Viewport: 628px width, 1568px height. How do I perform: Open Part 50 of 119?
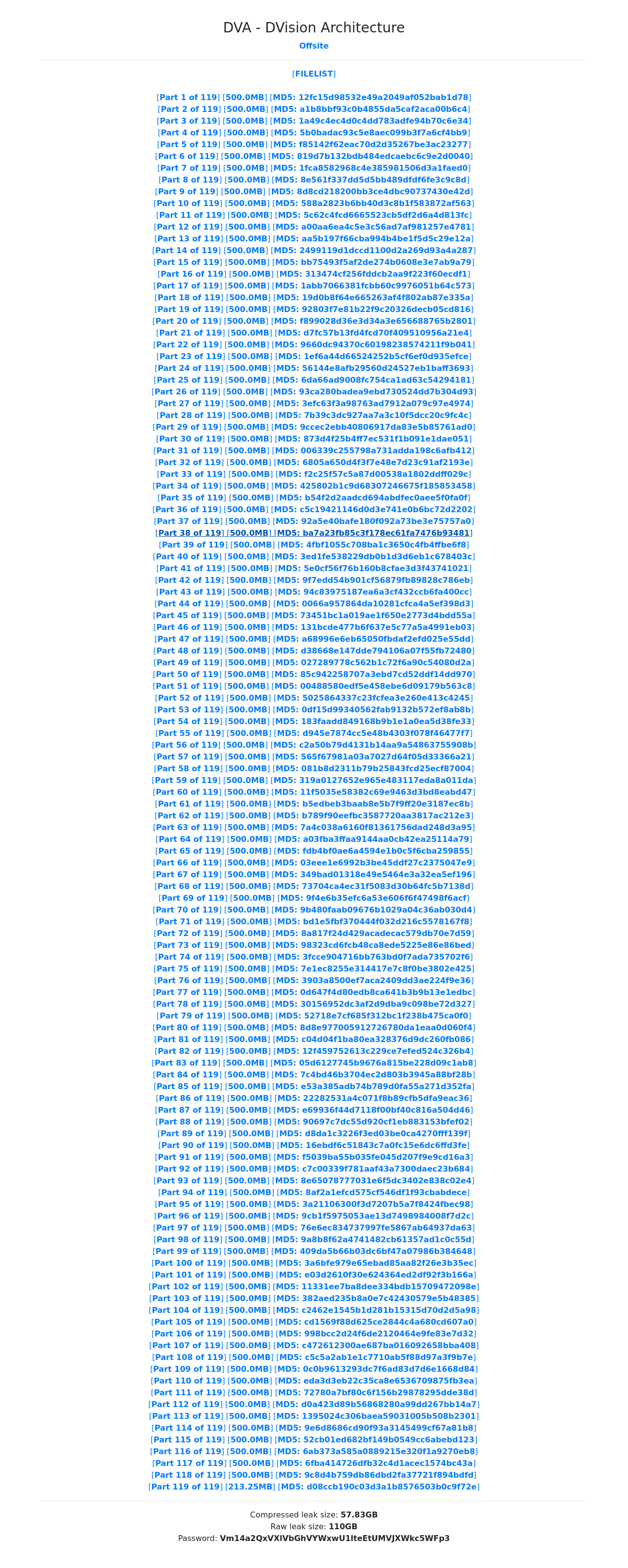(x=187, y=675)
